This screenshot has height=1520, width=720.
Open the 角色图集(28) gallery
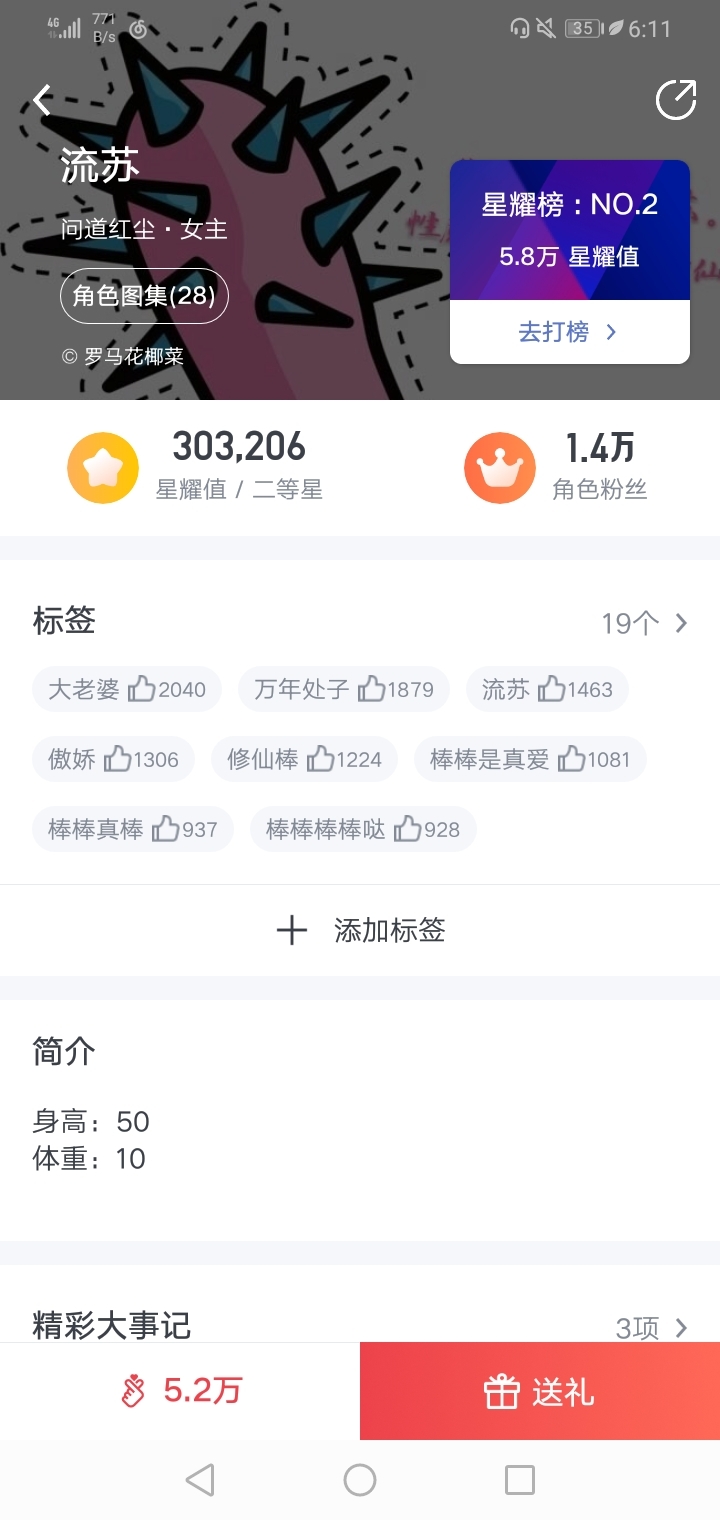coord(144,296)
